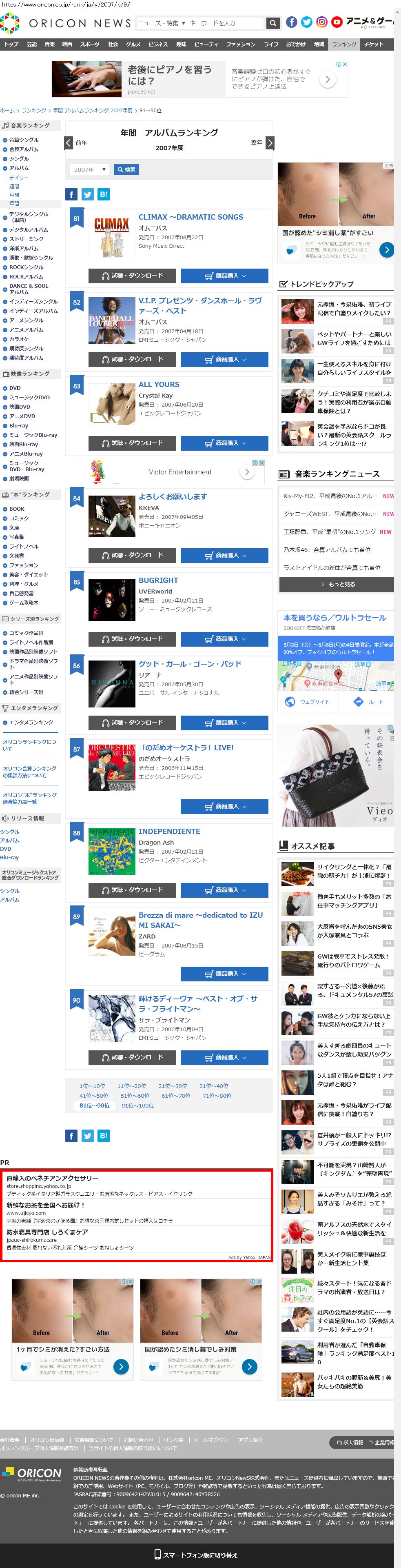This screenshot has height=1568, width=401.
Task: Tap 商品購入 for BUGRIGHT album
Action: pyautogui.click(x=224, y=639)
